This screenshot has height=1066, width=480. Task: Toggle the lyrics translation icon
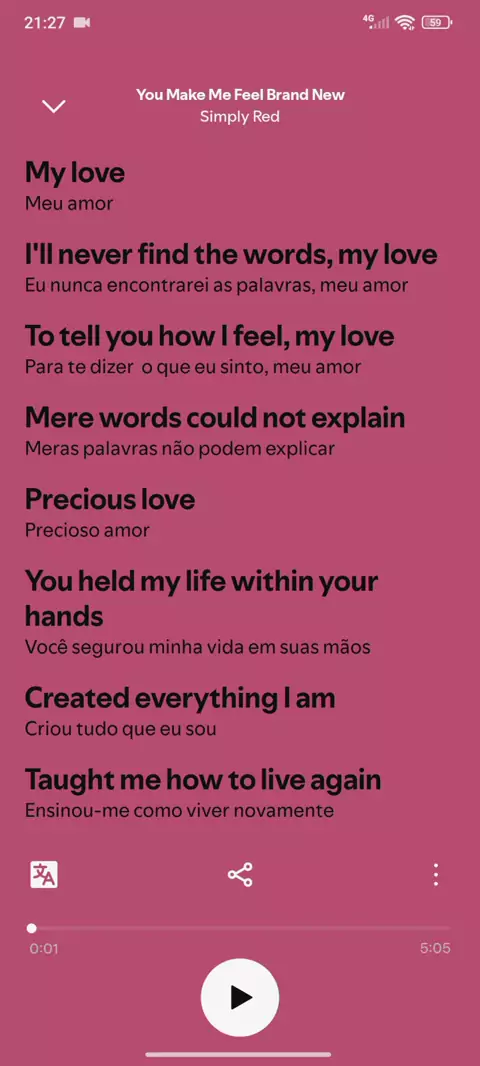coord(44,874)
